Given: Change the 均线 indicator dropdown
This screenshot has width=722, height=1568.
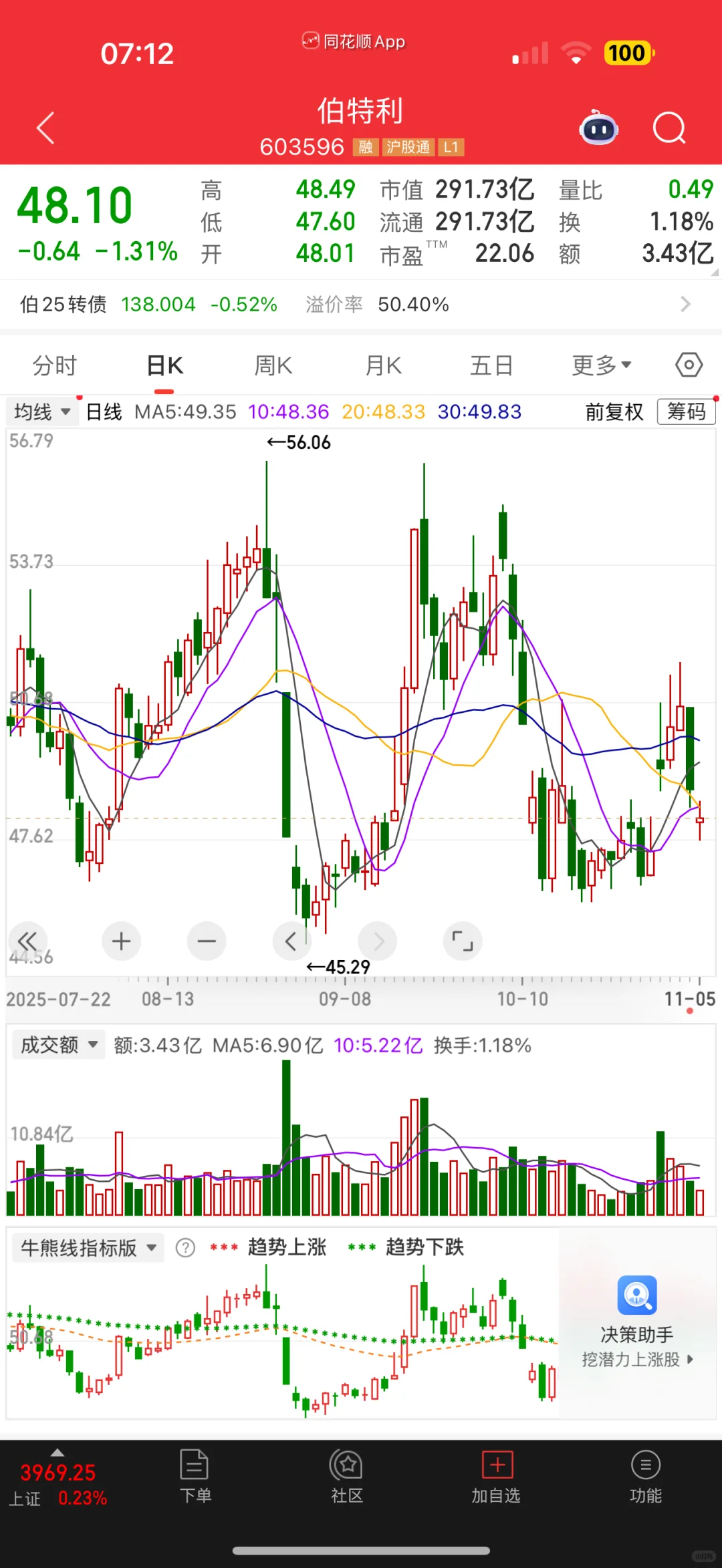Looking at the screenshot, I should point(42,412).
